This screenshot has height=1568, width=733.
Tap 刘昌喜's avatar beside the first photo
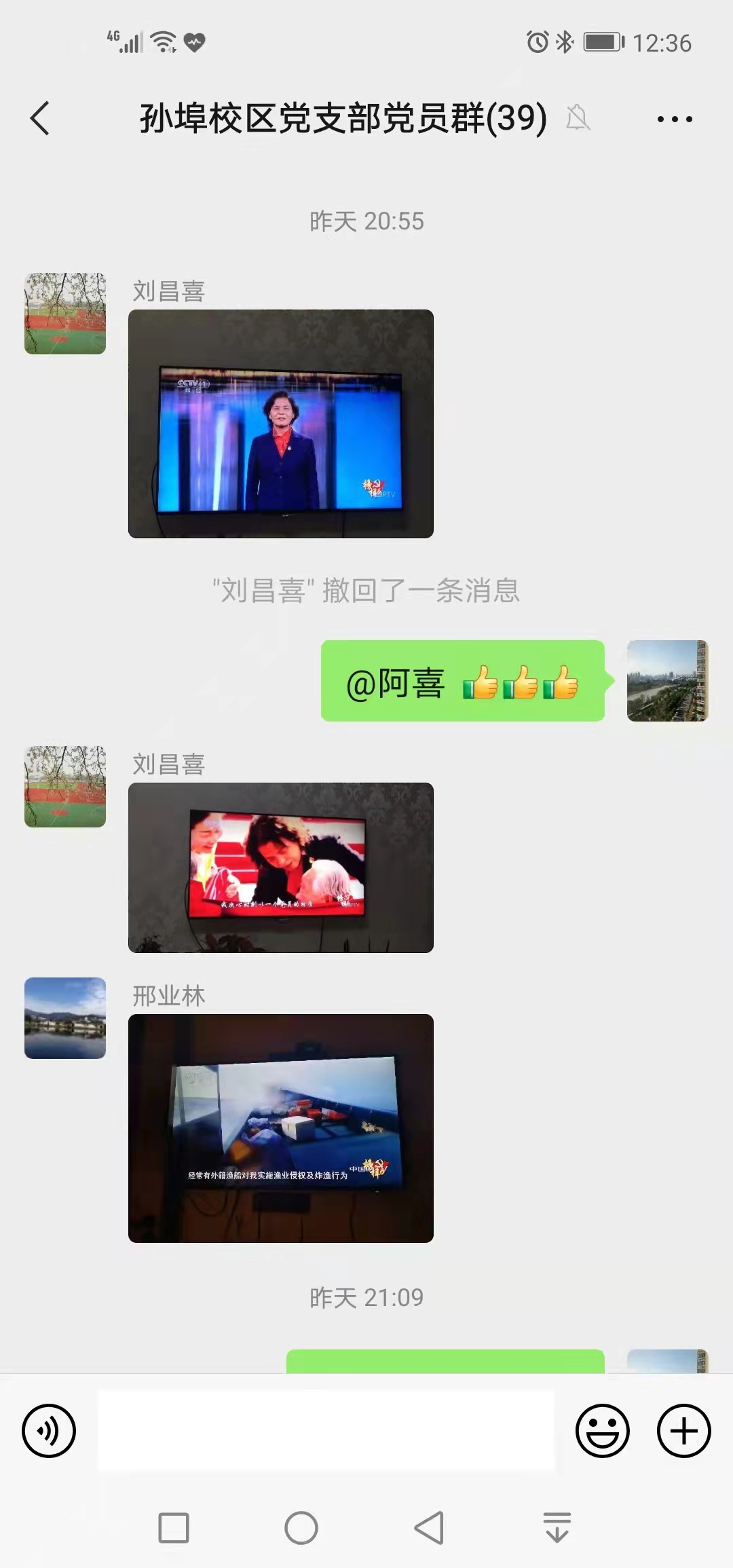[x=65, y=314]
